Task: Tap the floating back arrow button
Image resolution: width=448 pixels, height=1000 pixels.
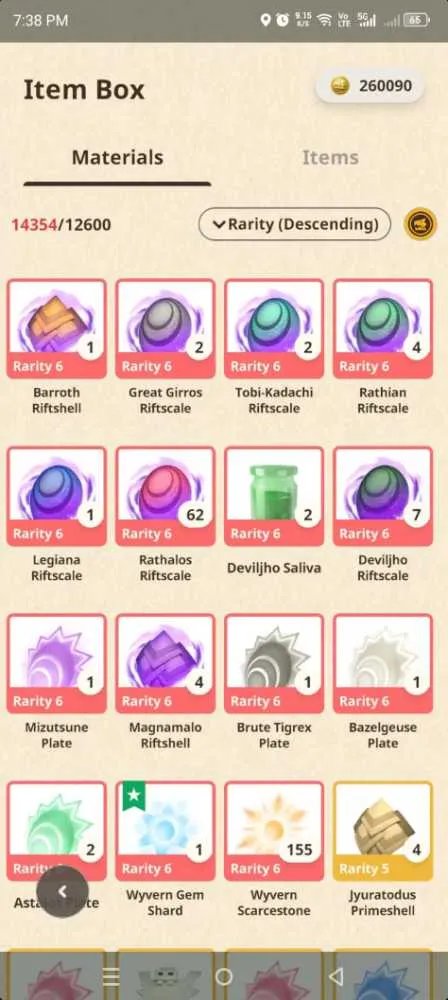Action: (62, 892)
